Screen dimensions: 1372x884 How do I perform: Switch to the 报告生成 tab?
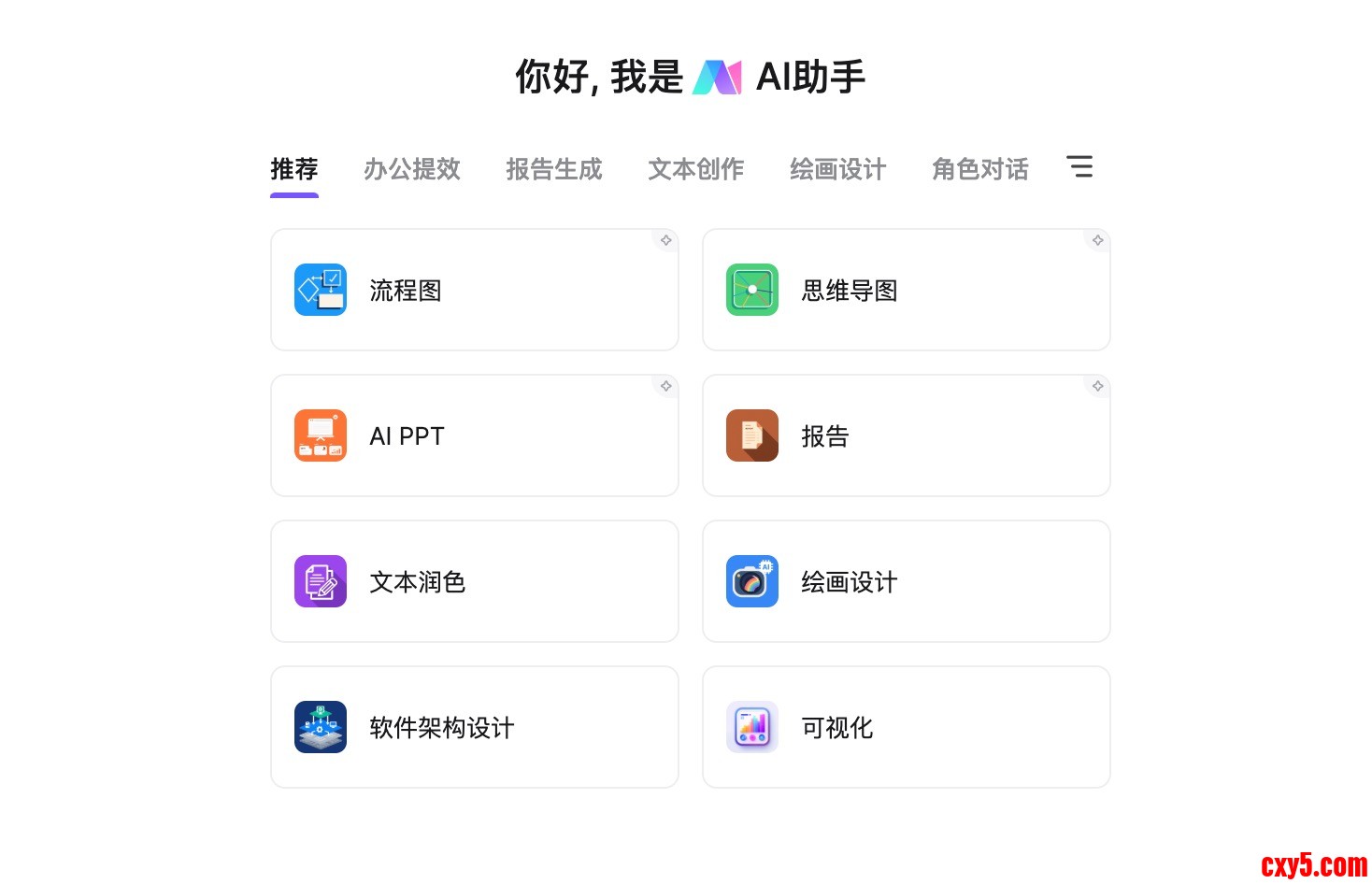554,169
